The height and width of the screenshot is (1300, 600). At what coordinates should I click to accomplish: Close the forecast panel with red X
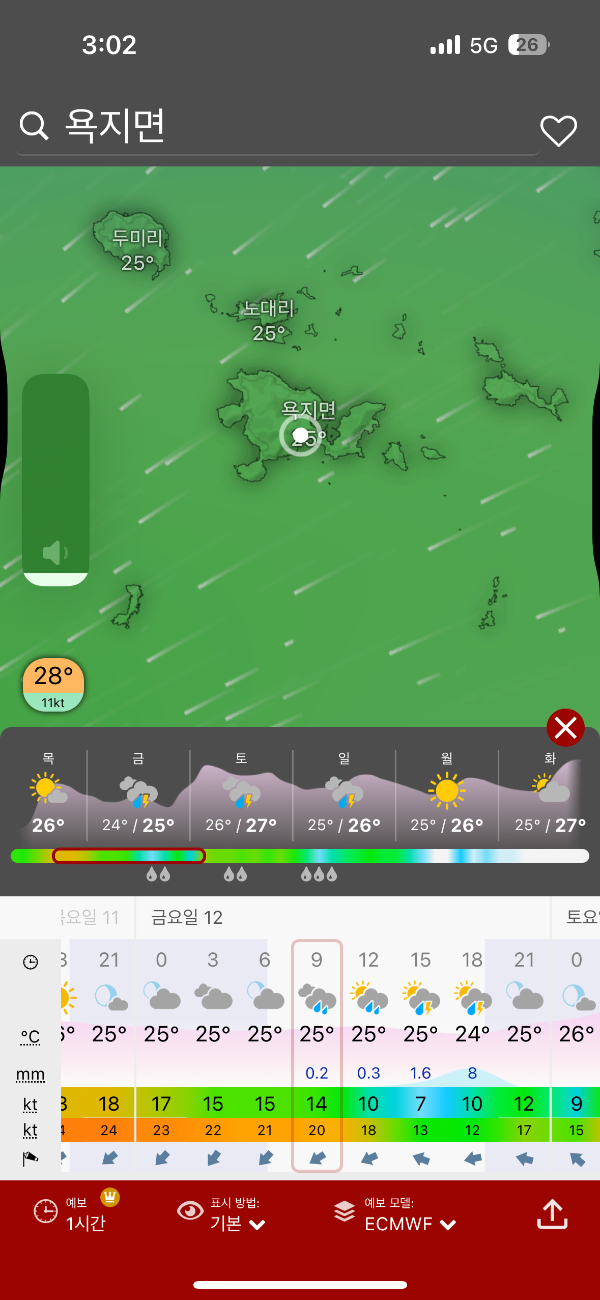click(565, 728)
